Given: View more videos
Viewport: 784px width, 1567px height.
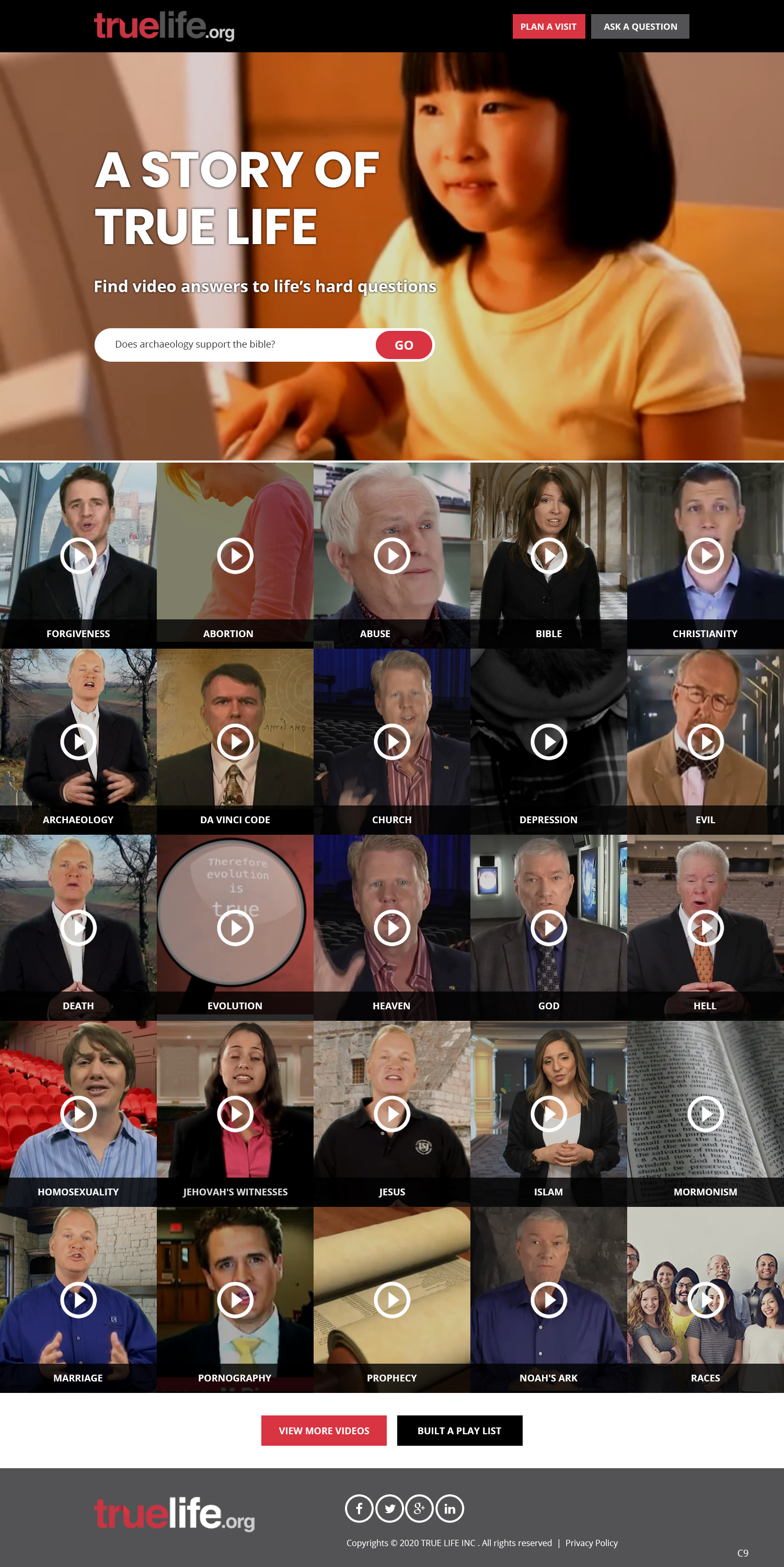Looking at the screenshot, I should tap(324, 1430).
